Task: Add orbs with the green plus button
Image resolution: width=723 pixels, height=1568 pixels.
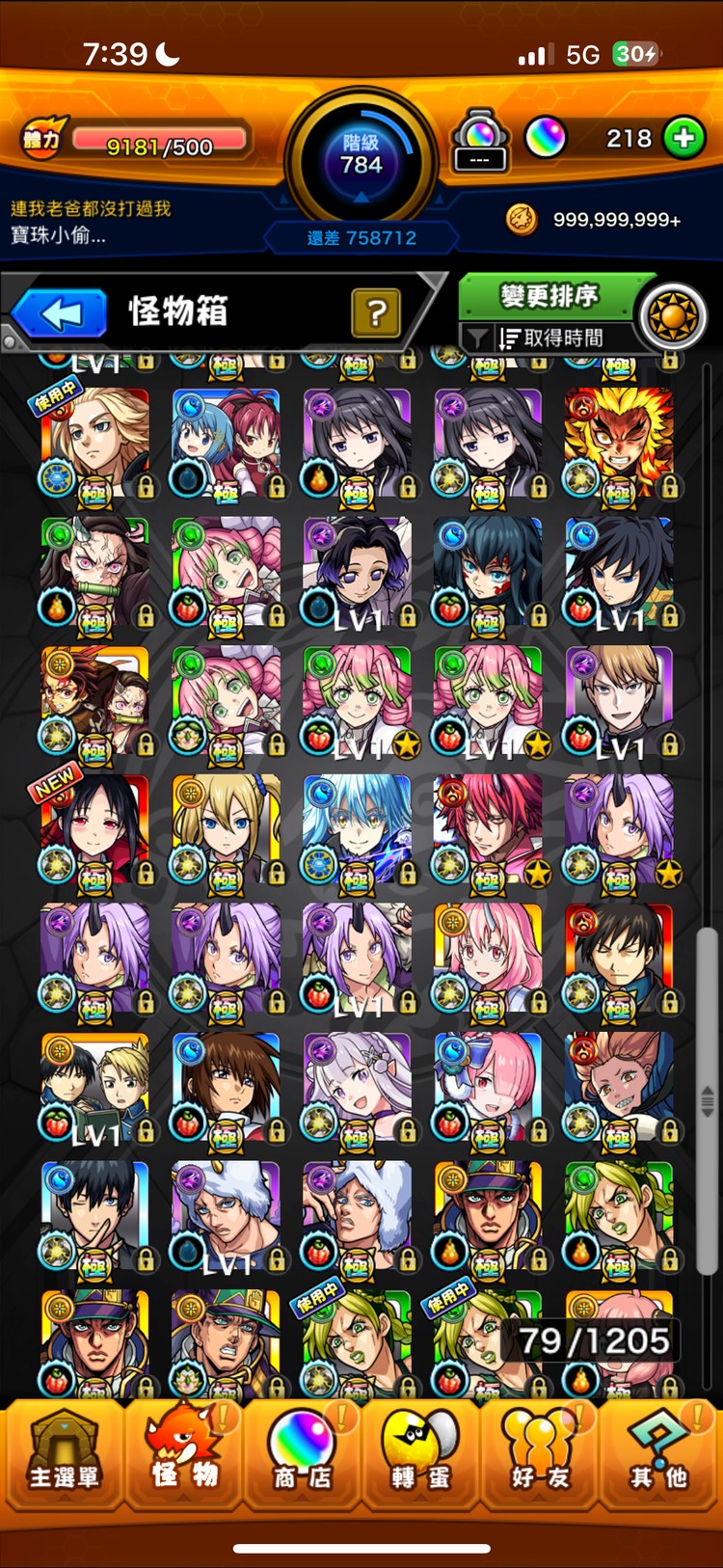Action: pos(683,139)
